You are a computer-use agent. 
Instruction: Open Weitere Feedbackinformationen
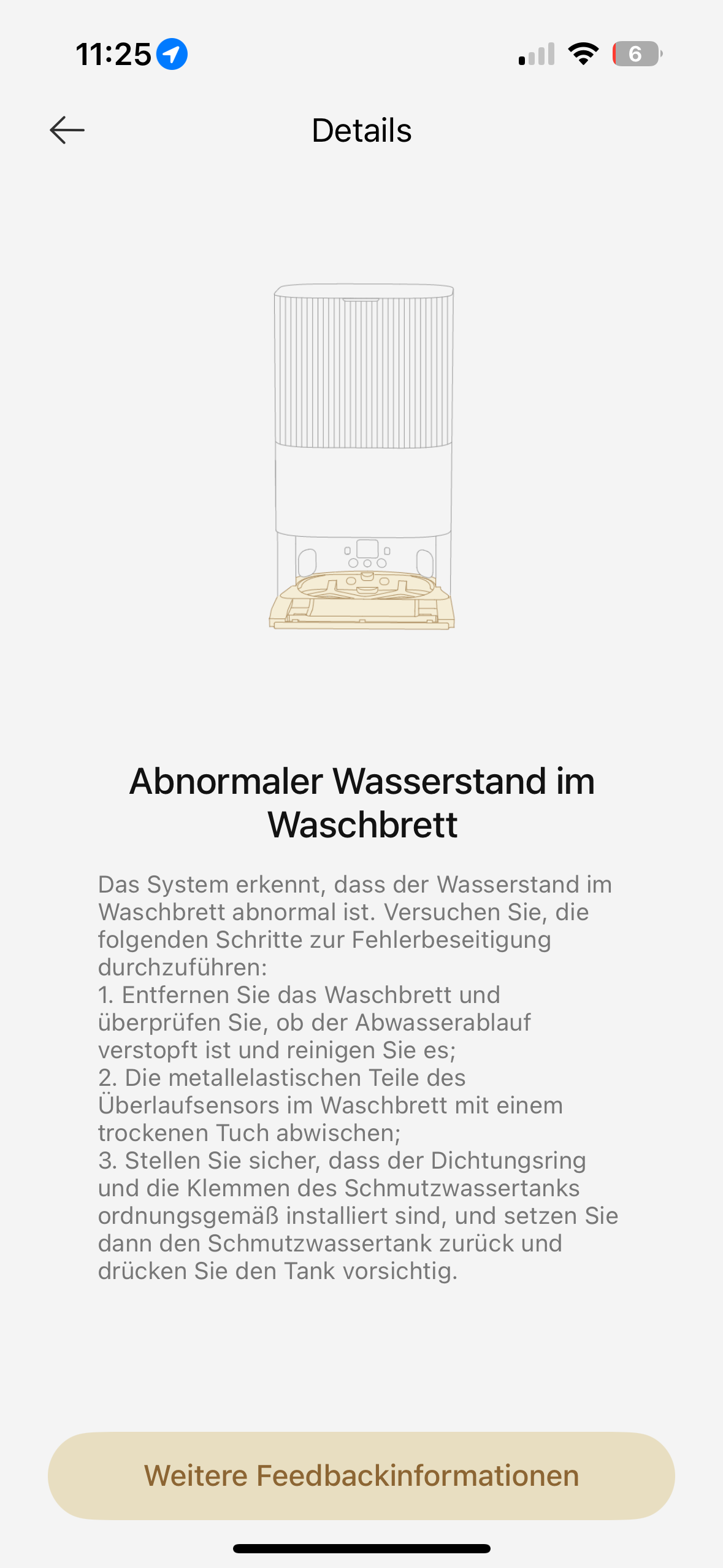pyautogui.click(x=361, y=1475)
